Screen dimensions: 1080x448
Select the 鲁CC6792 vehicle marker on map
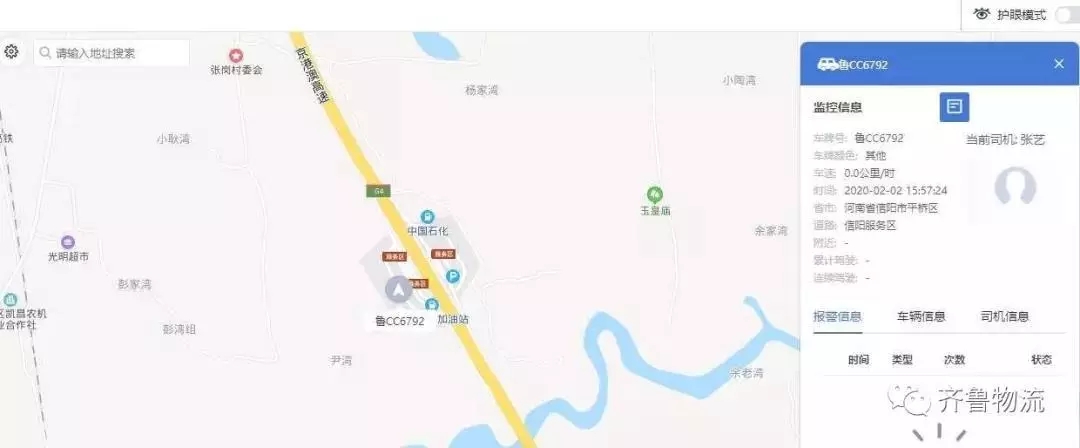[x=398, y=290]
